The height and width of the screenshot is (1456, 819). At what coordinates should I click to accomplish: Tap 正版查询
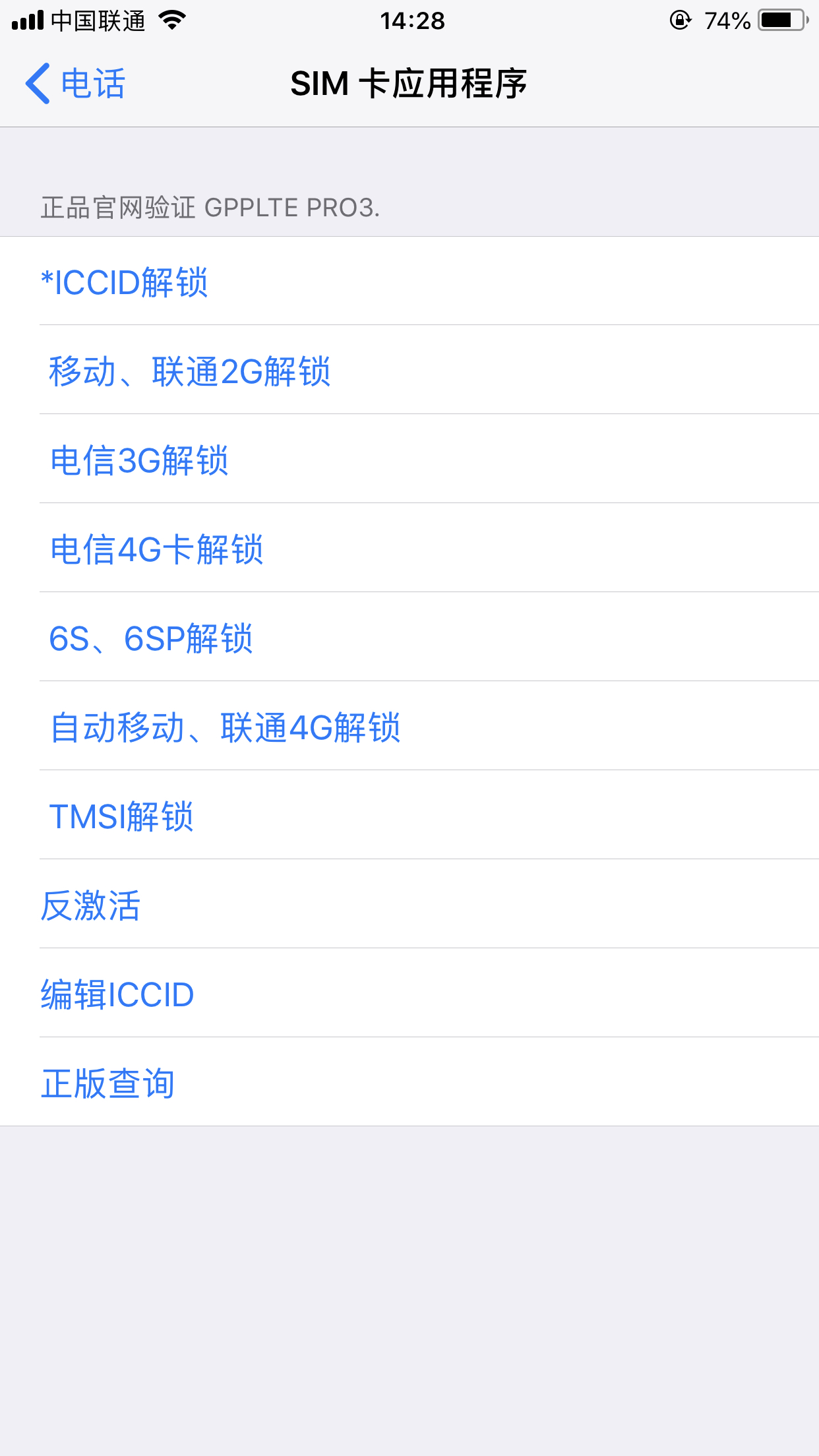point(409,1082)
